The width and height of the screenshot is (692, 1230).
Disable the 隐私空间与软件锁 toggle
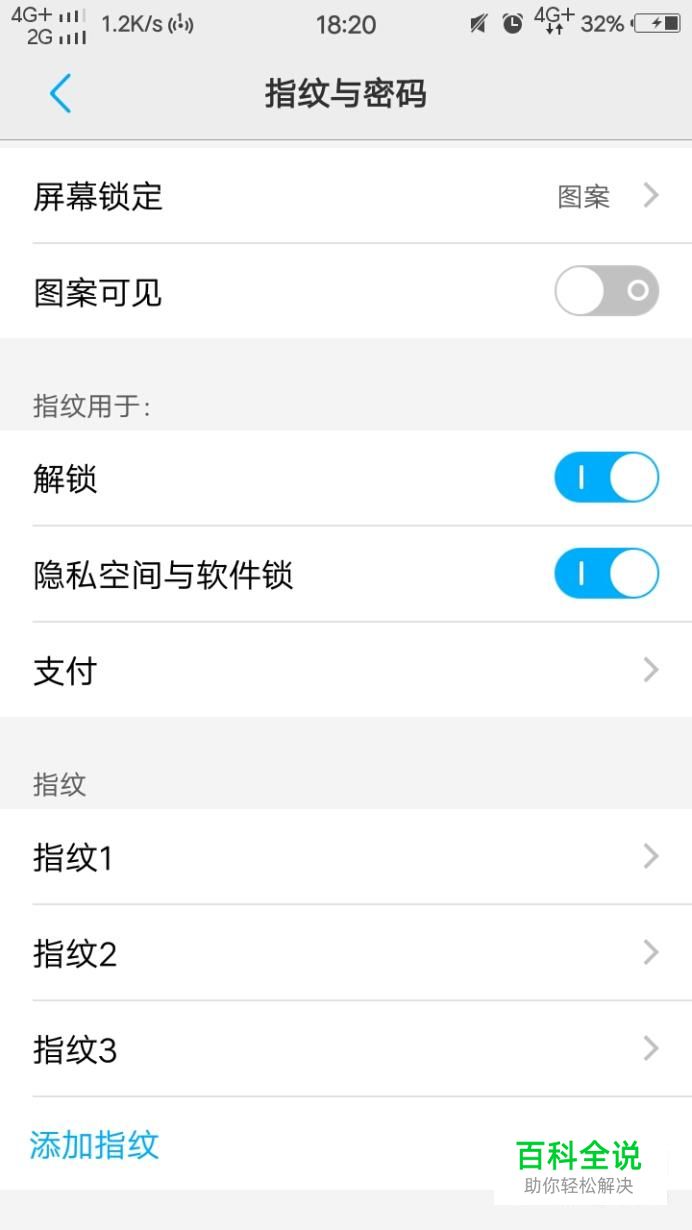[x=607, y=574]
